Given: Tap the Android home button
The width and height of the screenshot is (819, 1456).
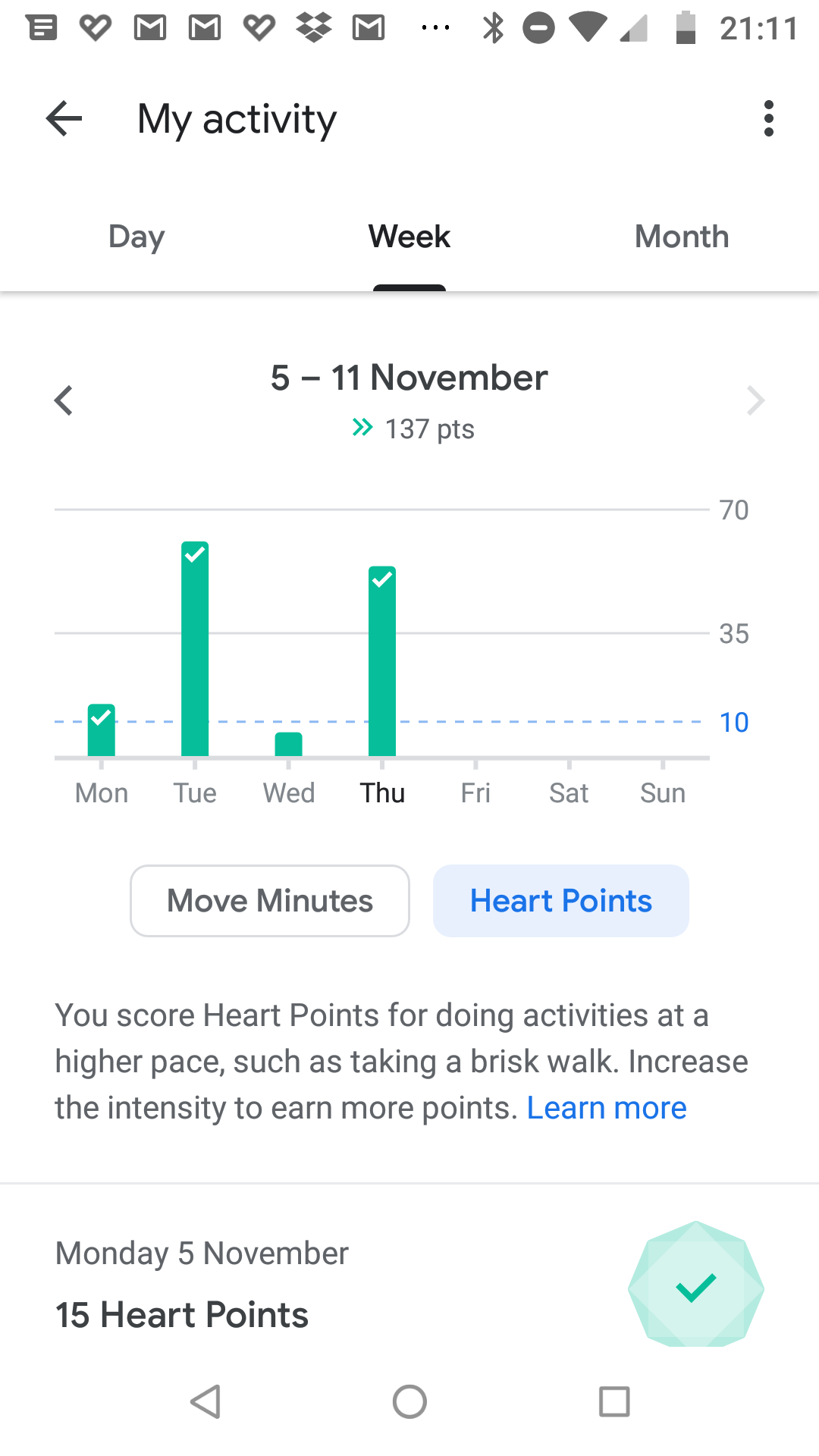Looking at the screenshot, I should point(409,1401).
